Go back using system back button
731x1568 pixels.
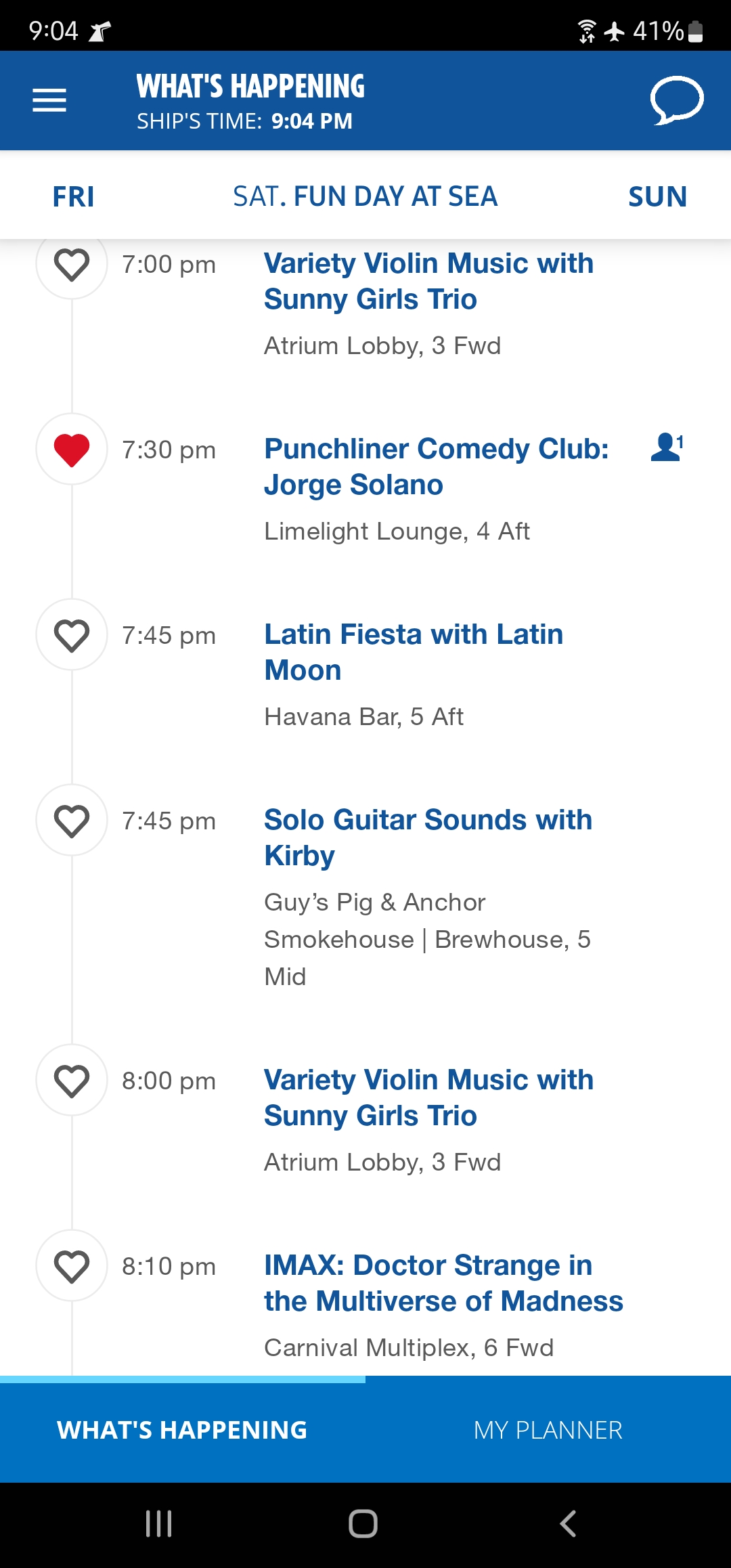click(x=568, y=1524)
